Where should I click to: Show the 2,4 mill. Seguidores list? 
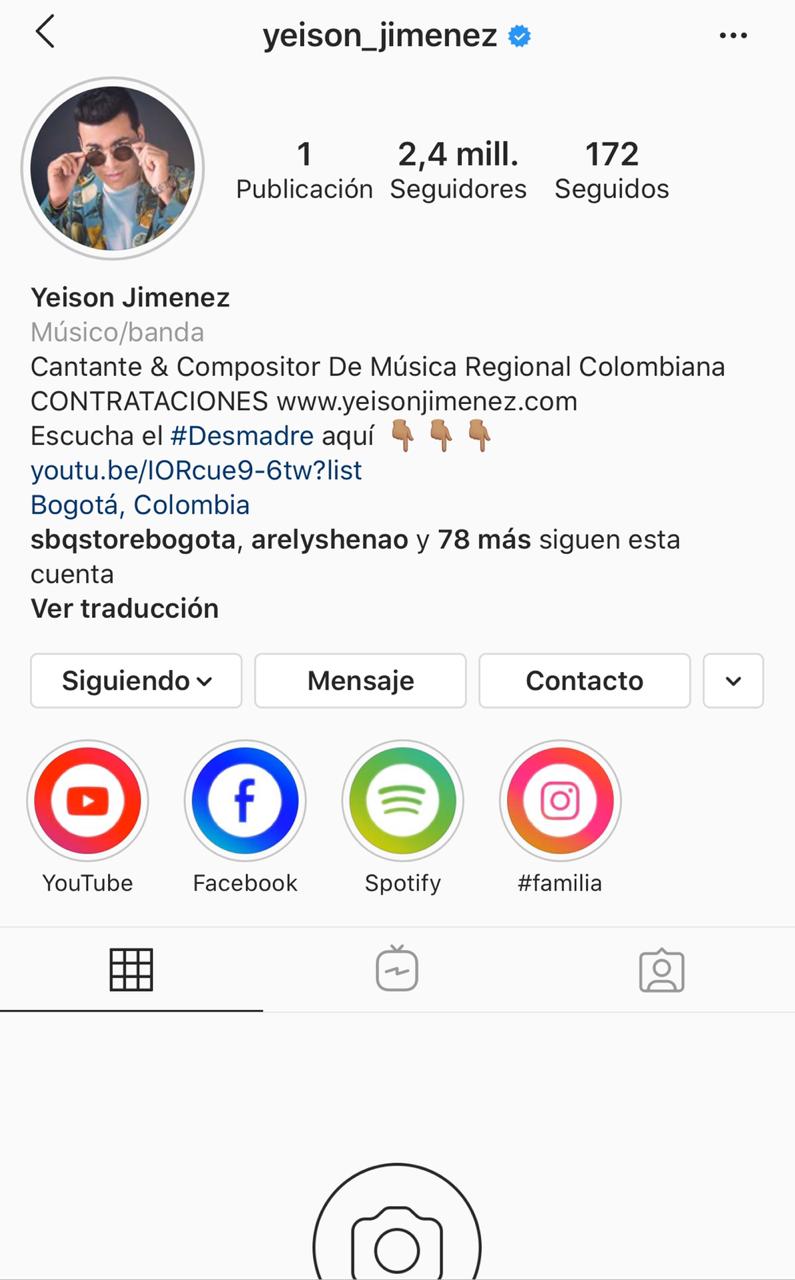click(458, 168)
